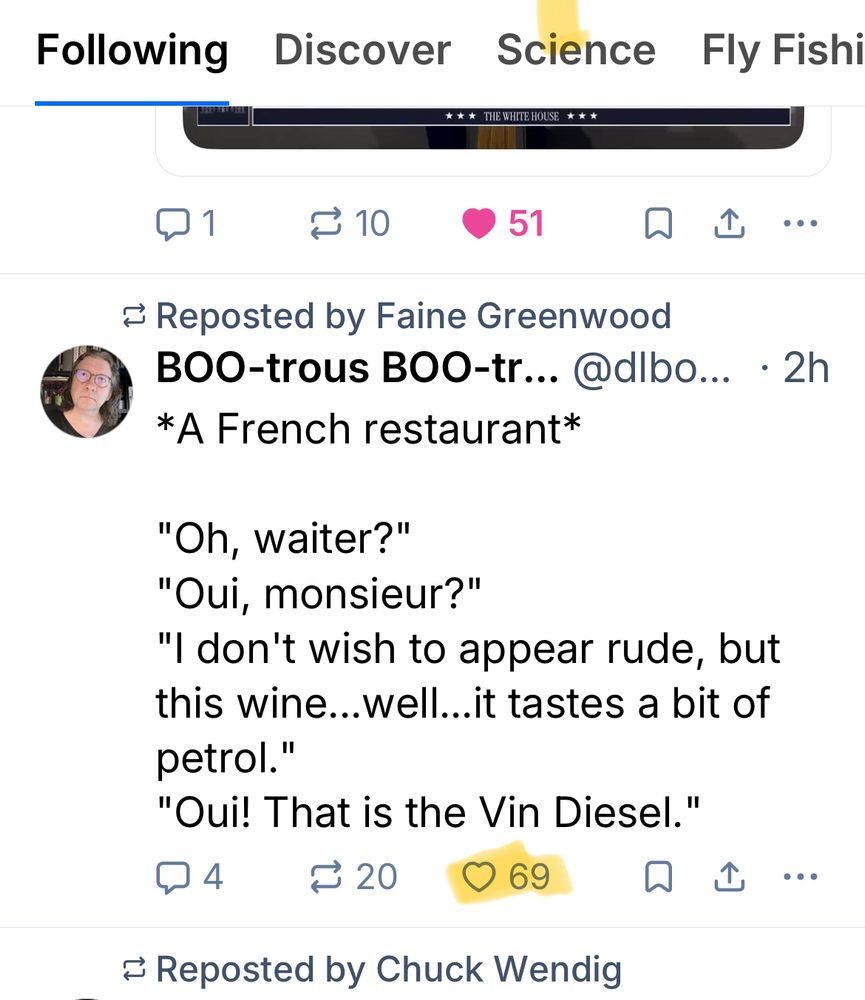Open the Science feed tab
865x1000 pixels.
tap(578, 50)
